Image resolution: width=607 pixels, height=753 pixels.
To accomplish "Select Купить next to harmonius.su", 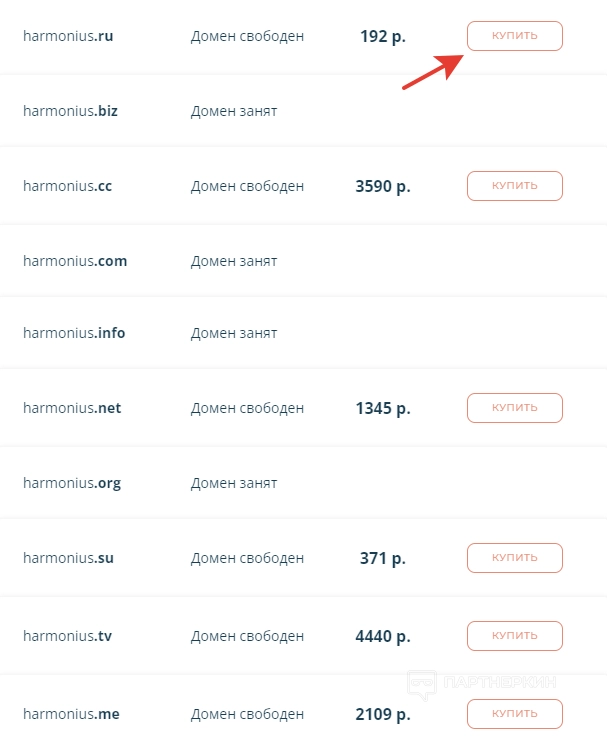I will pyautogui.click(x=514, y=558).
